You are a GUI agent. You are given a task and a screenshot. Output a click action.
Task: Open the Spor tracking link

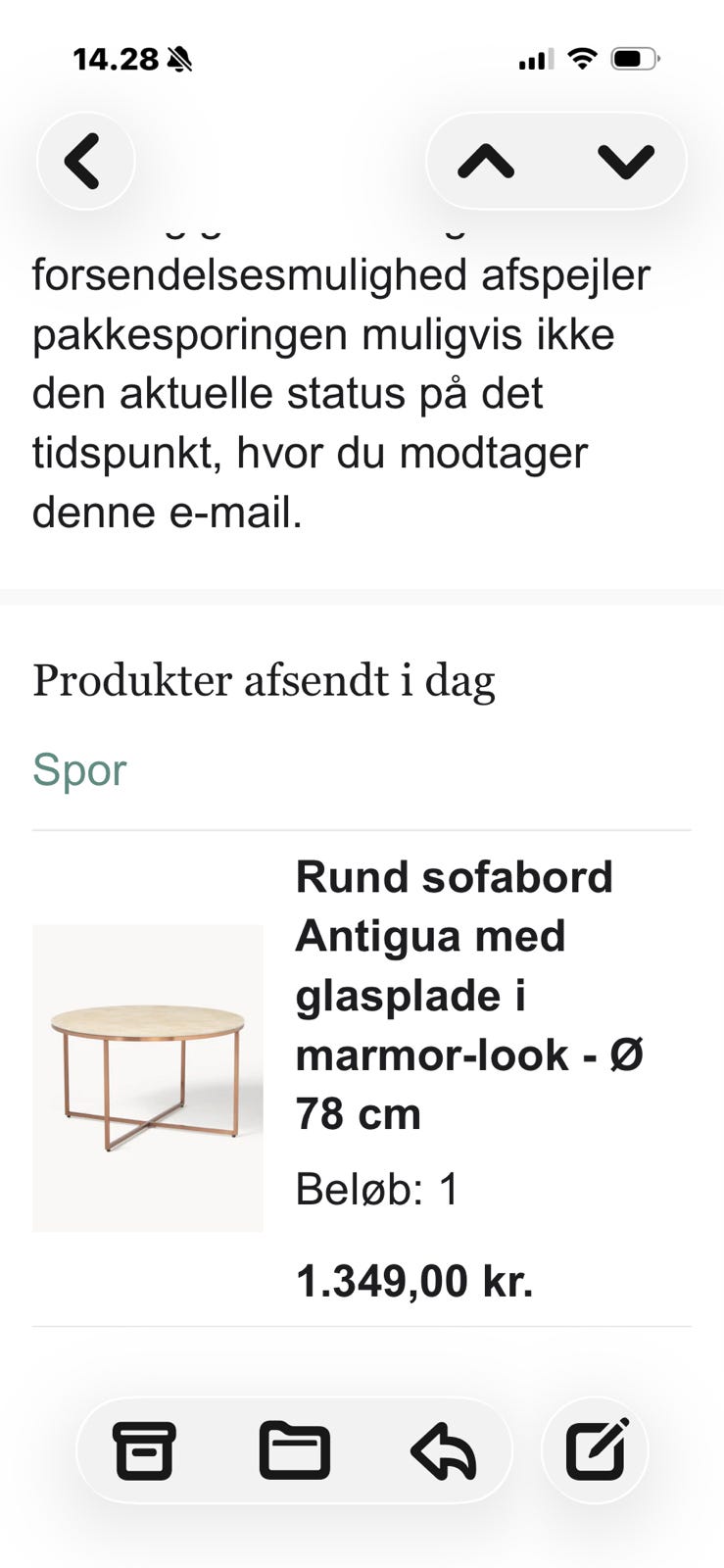pyautogui.click(x=79, y=769)
